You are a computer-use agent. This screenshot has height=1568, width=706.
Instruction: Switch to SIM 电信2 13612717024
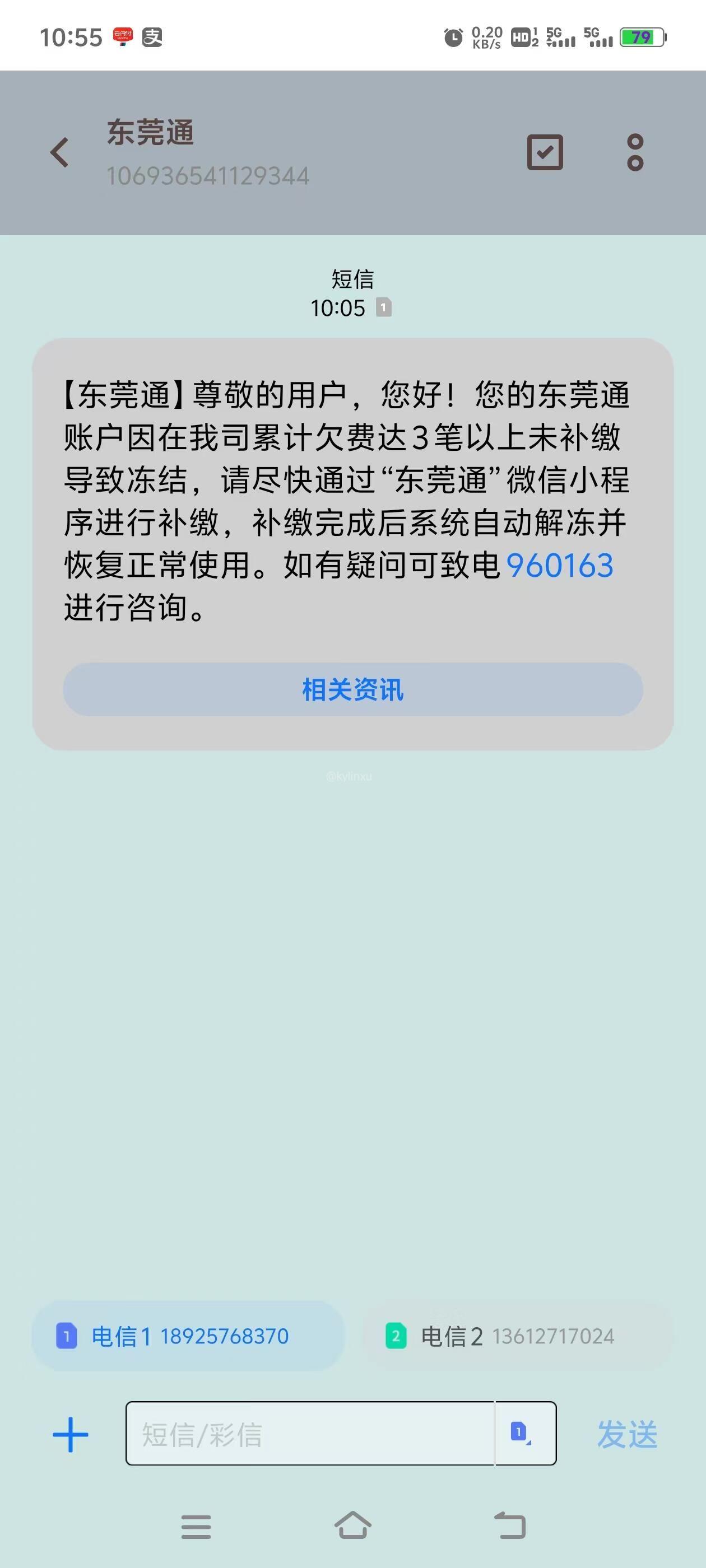pyautogui.click(x=517, y=1336)
